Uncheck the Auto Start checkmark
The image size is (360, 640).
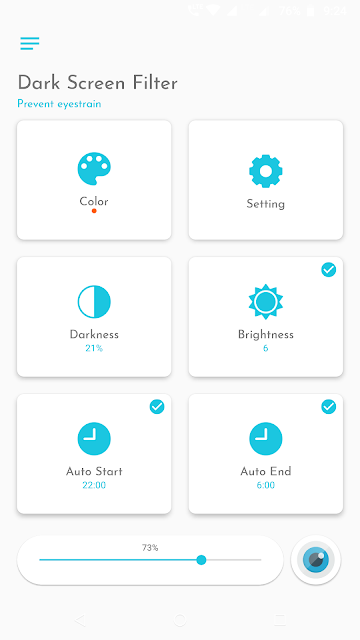coord(157,407)
